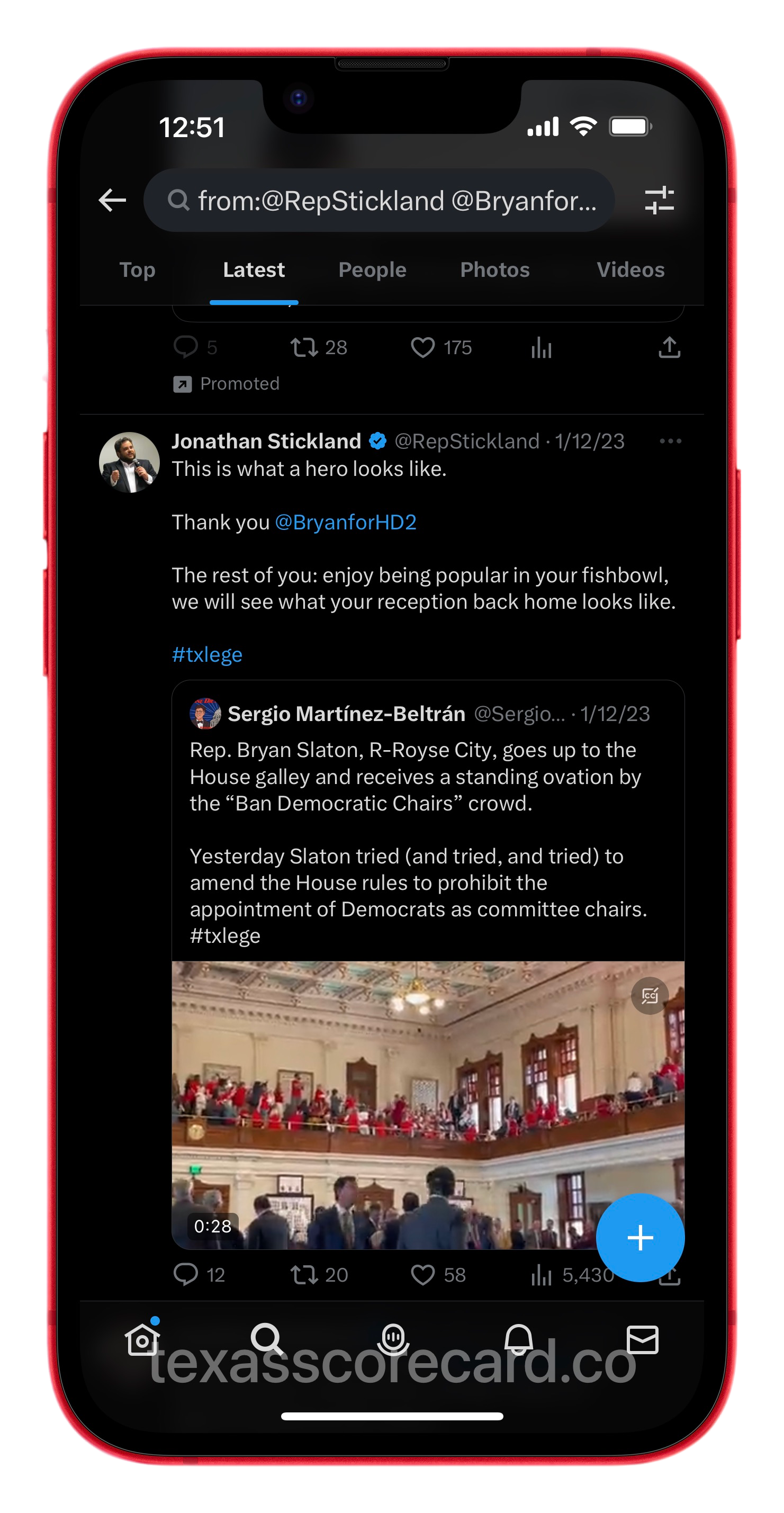
Task: Open the quoted tweet by Sergio Martínez-Beltrán
Action: (x=428, y=822)
